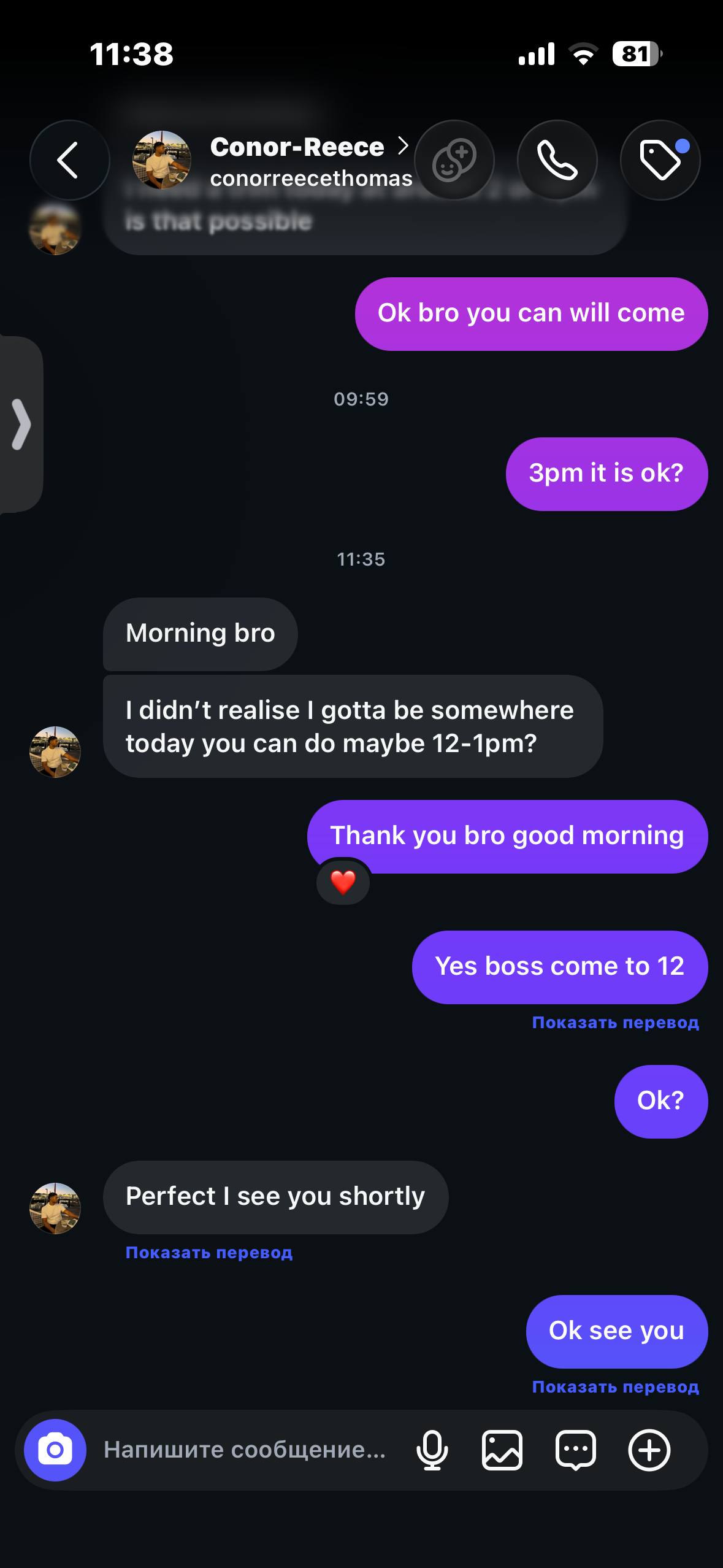
Task: Open the label tag icon
Action: coord(660,160)
